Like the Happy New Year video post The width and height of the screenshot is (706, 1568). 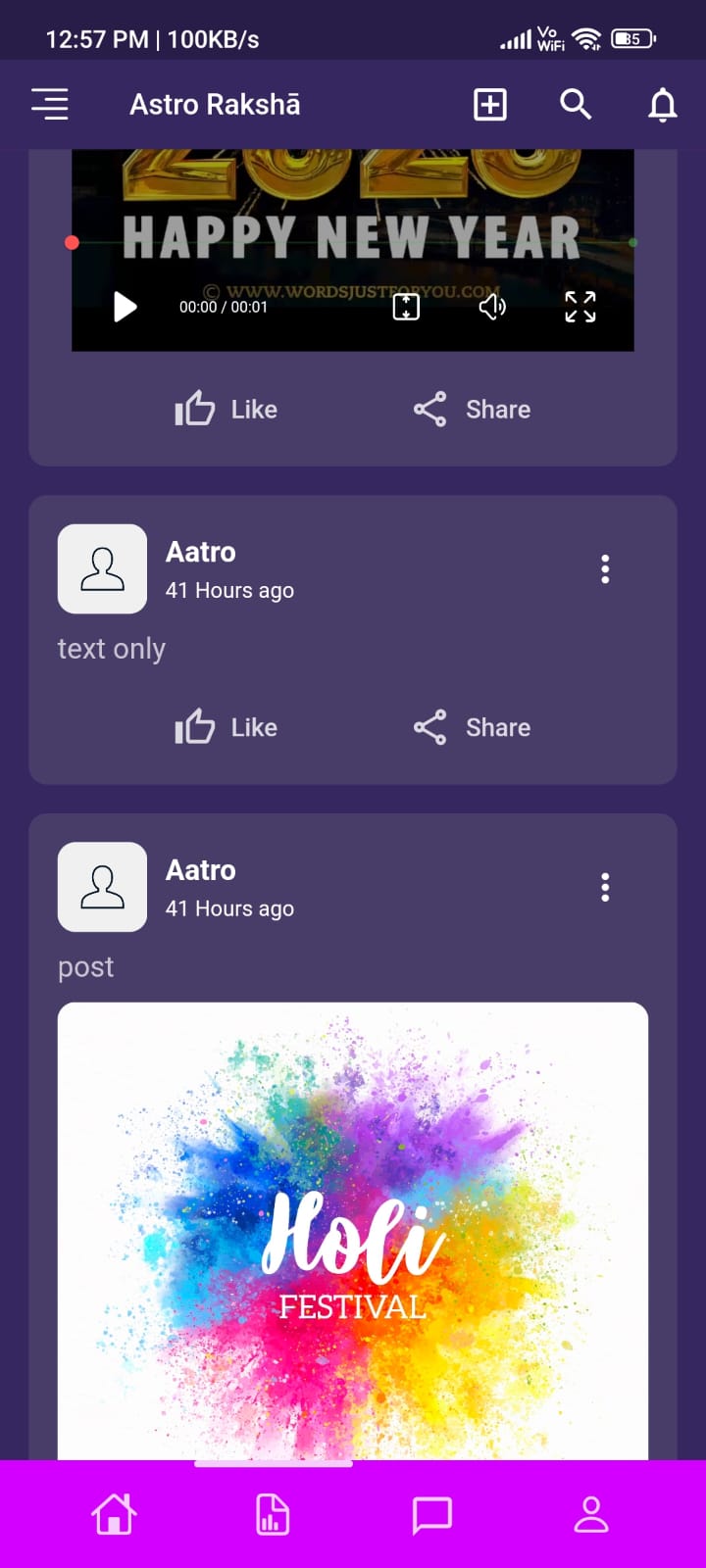227,409
